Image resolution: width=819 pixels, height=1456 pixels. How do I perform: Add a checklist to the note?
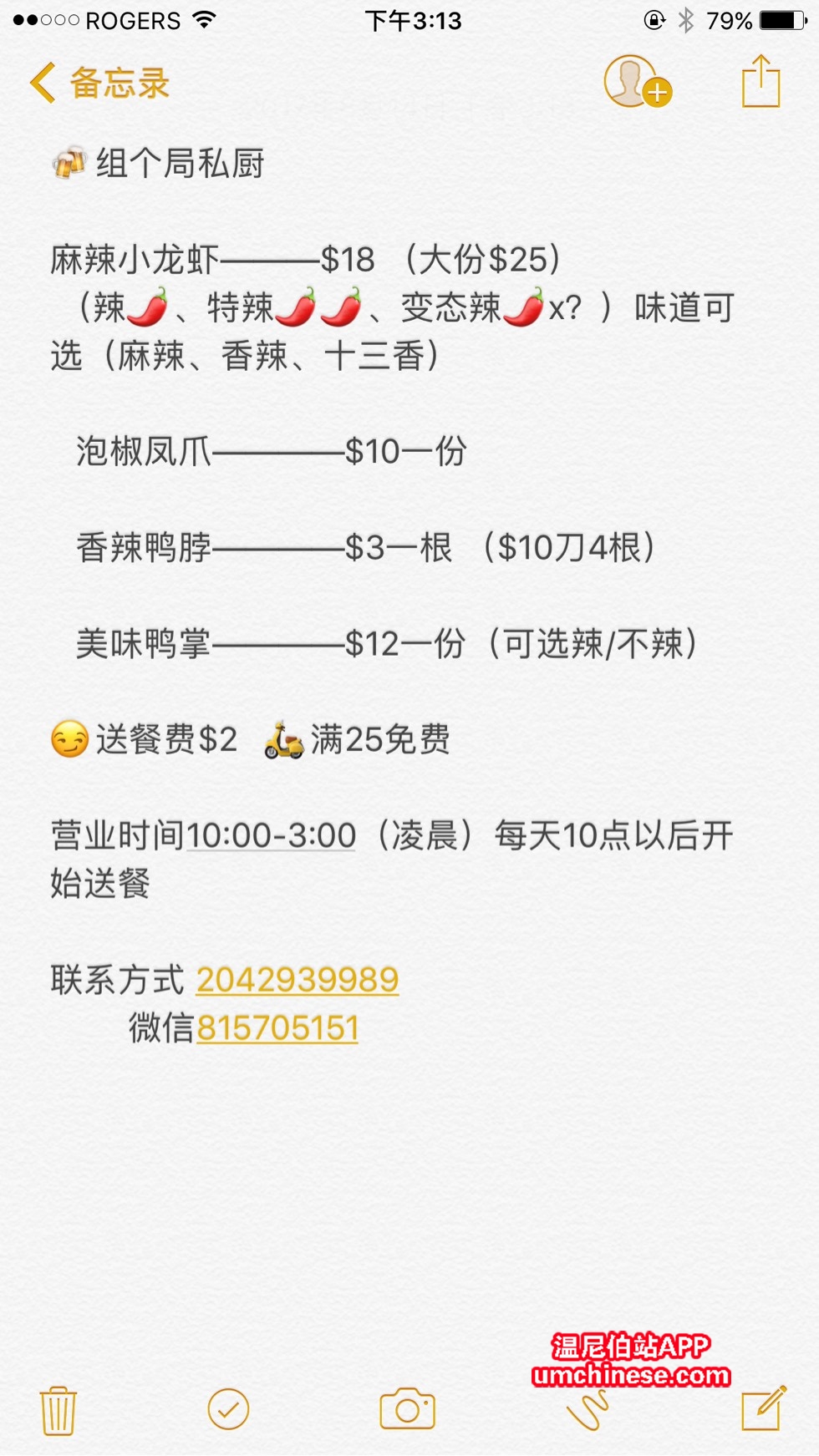[228, 1410]
